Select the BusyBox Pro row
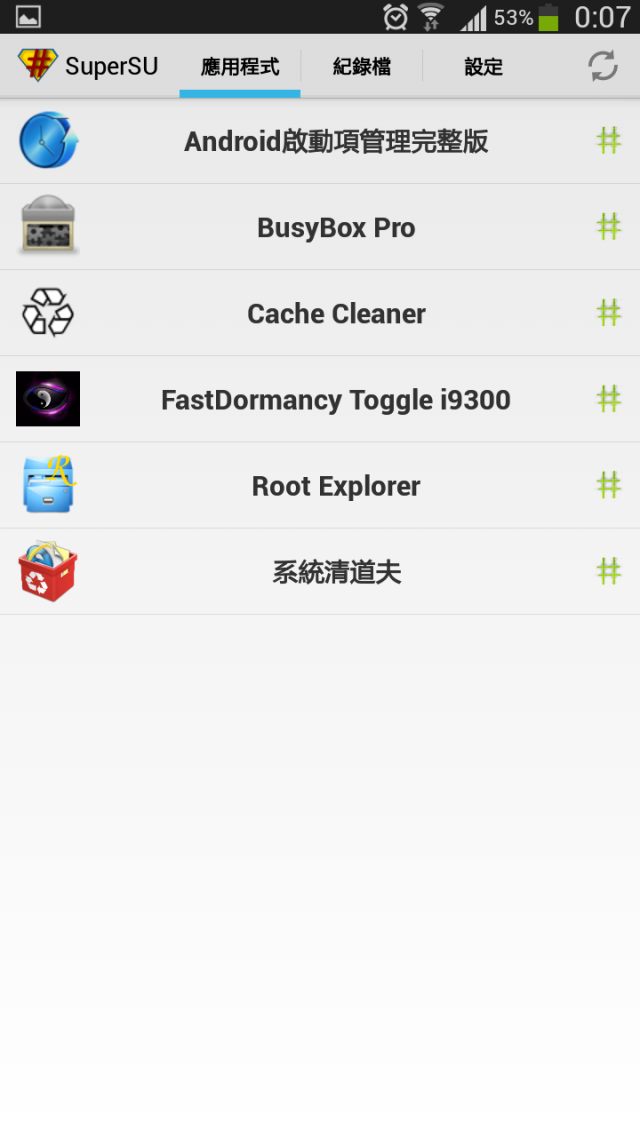This screenshot has width=640, height=1138. click(336, 227)
